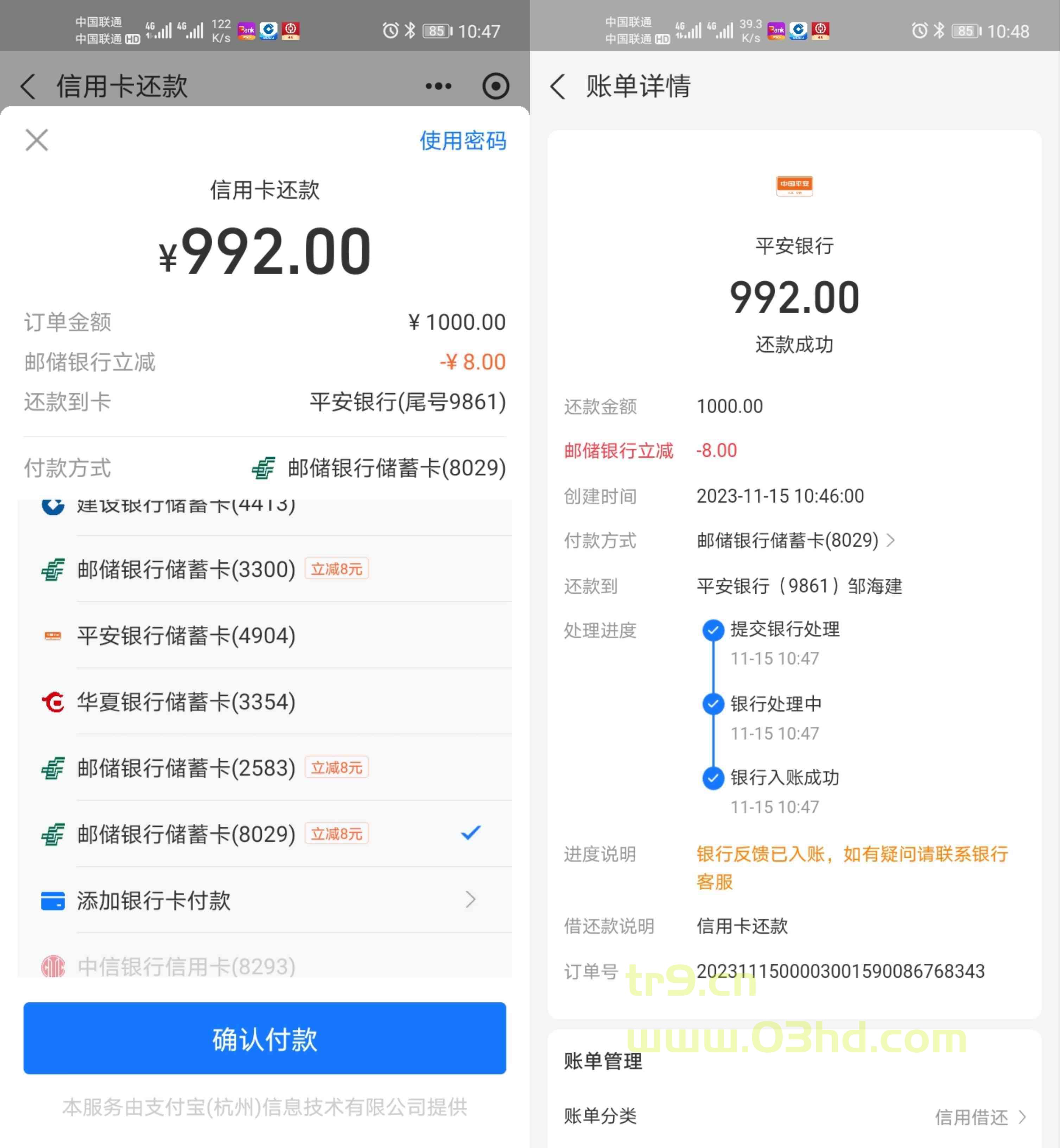Image resolution: width=1060 pixels, height=1148 pixels.
Task: Select 邮储银行储蓄卡(3300) as payment card
Action: 186,569
